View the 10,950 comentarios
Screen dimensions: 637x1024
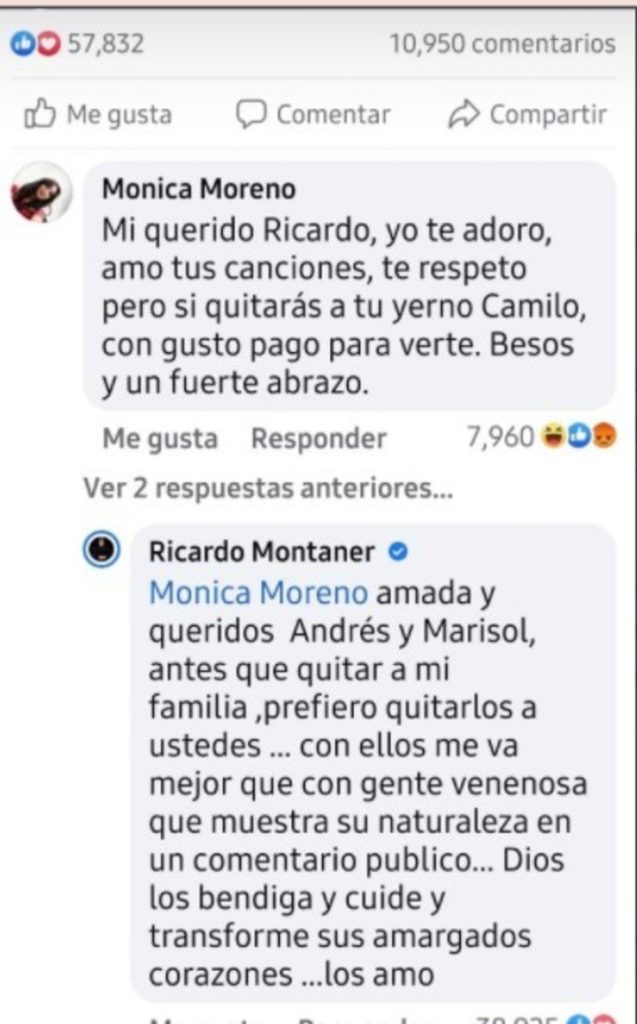tap(502, 44)
